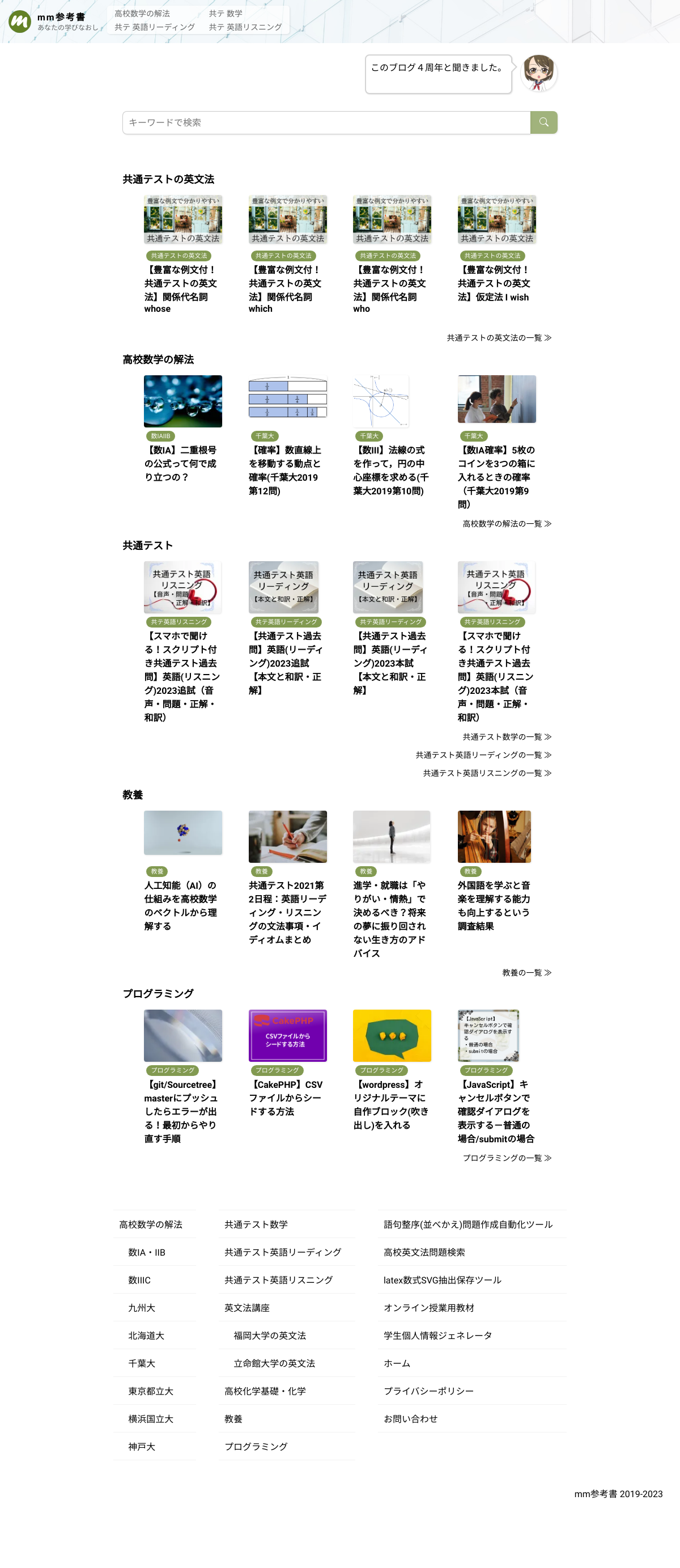
Task: Tap the keyword search field
Action: 326,122
